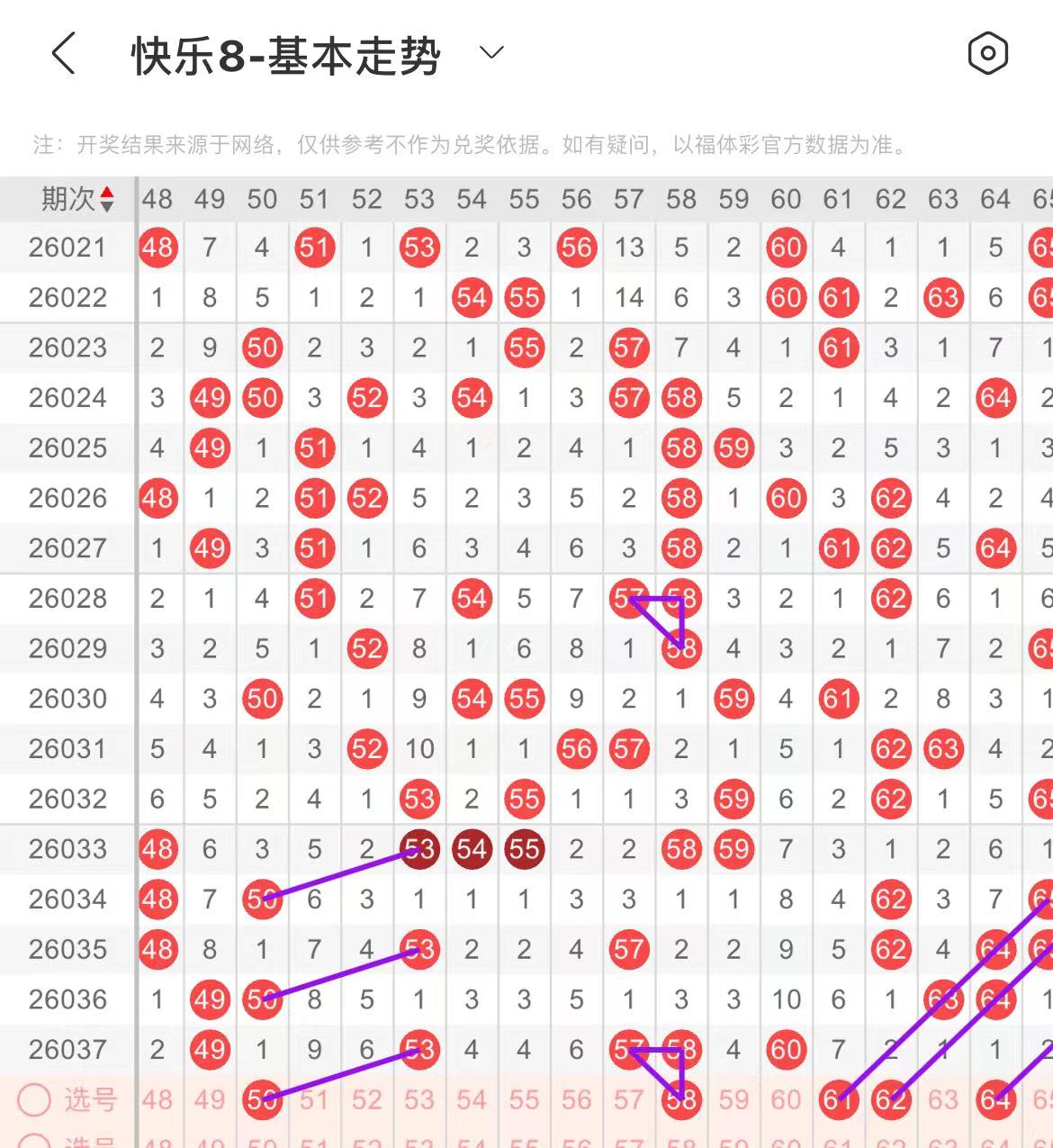
Task: Deselect number 62 in the 选号 row
Action: pos(890,1099)
